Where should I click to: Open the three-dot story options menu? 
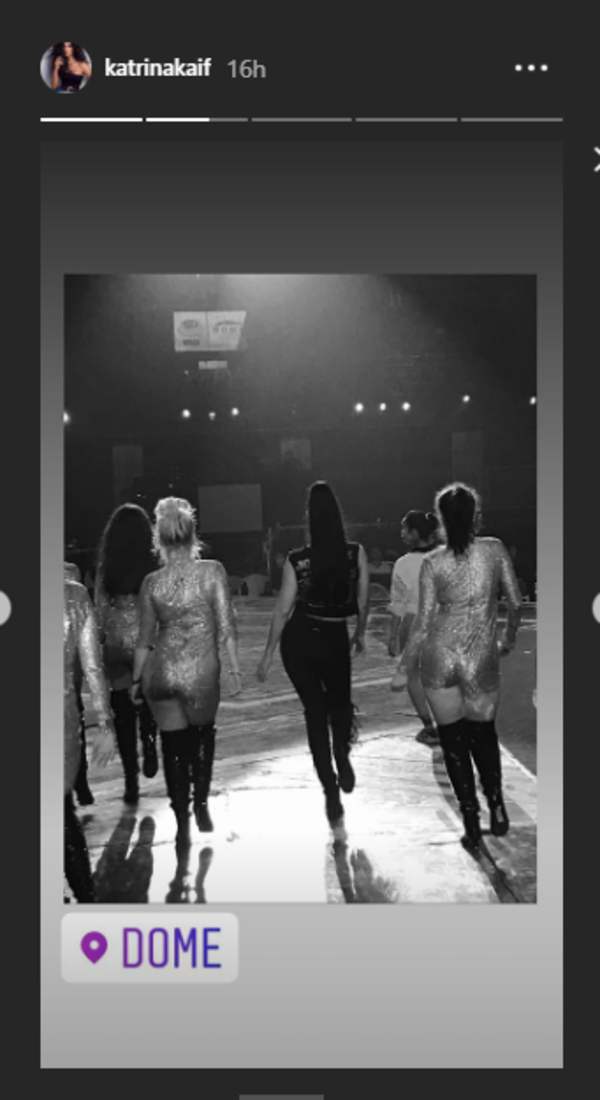(531, 68)
